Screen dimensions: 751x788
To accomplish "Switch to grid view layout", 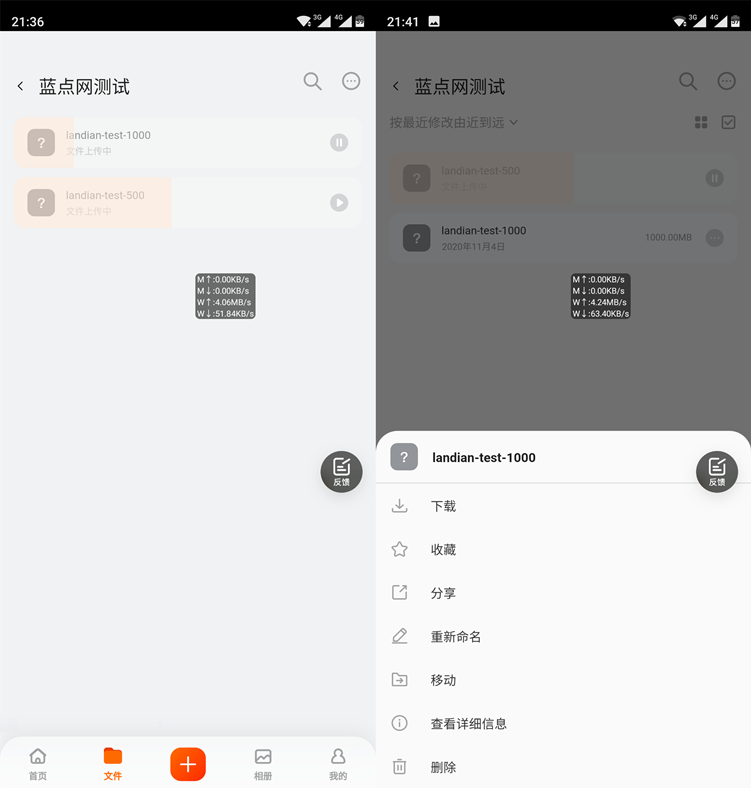I will tap(701, 122).
